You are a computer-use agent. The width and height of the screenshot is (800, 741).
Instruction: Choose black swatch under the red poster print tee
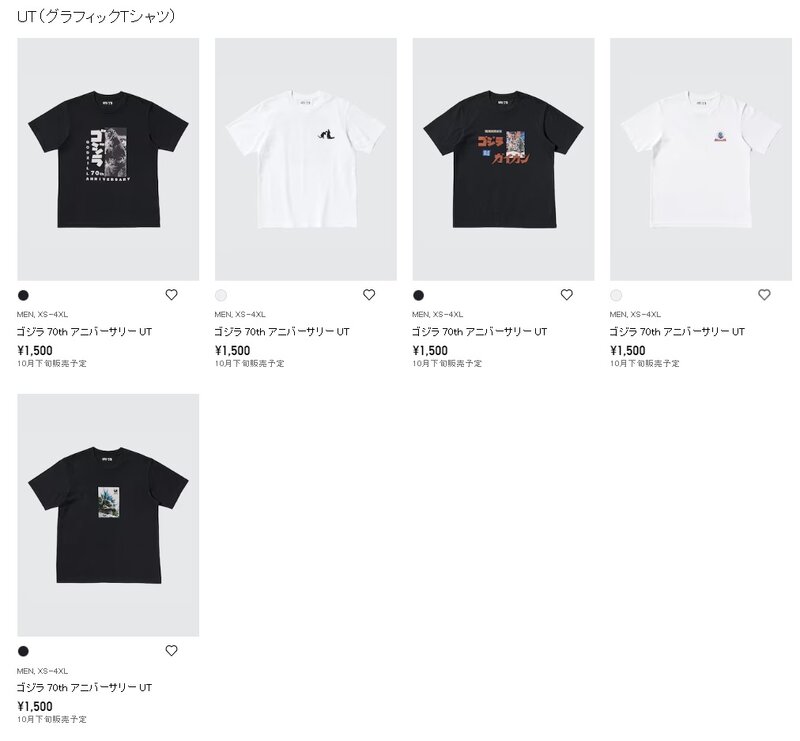click(419, 295)
